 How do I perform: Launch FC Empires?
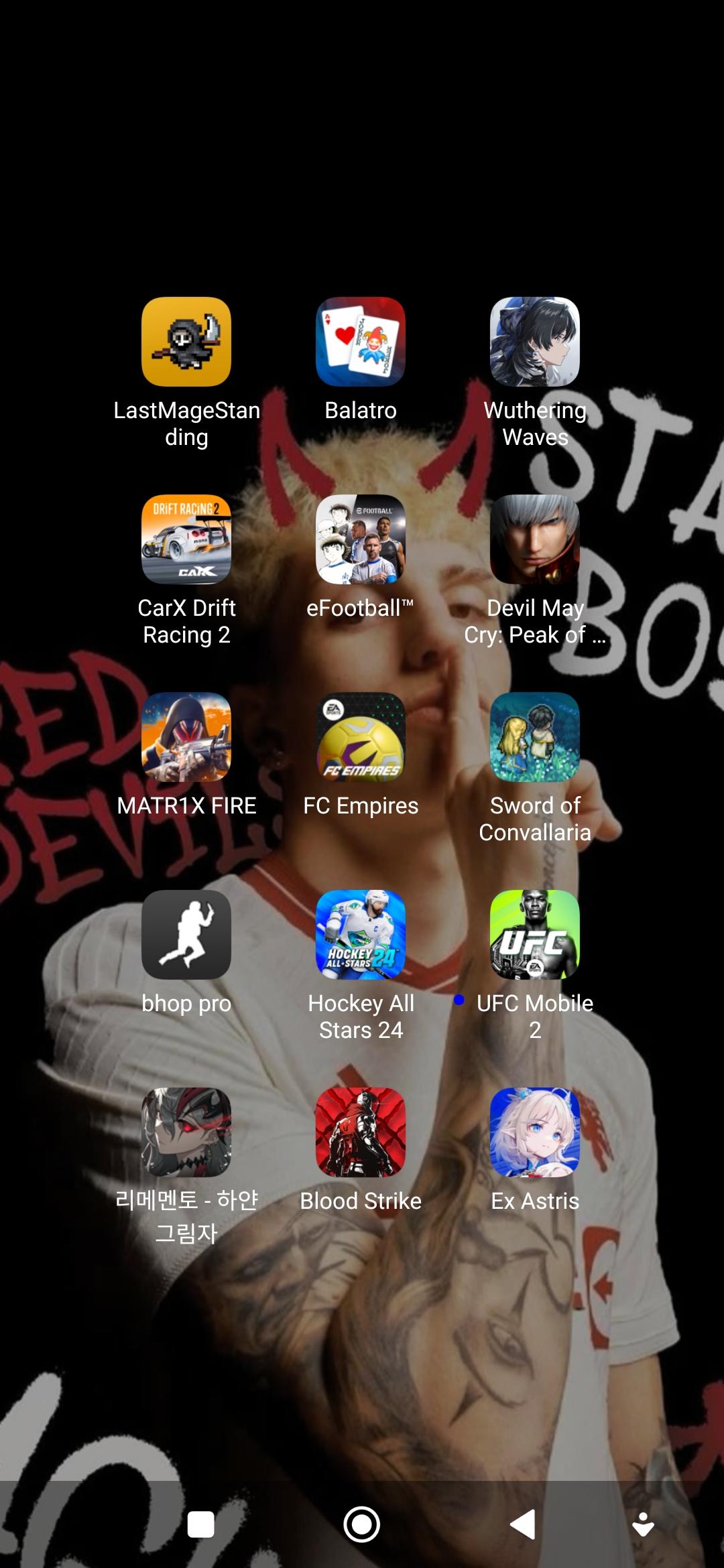[361, 737]
